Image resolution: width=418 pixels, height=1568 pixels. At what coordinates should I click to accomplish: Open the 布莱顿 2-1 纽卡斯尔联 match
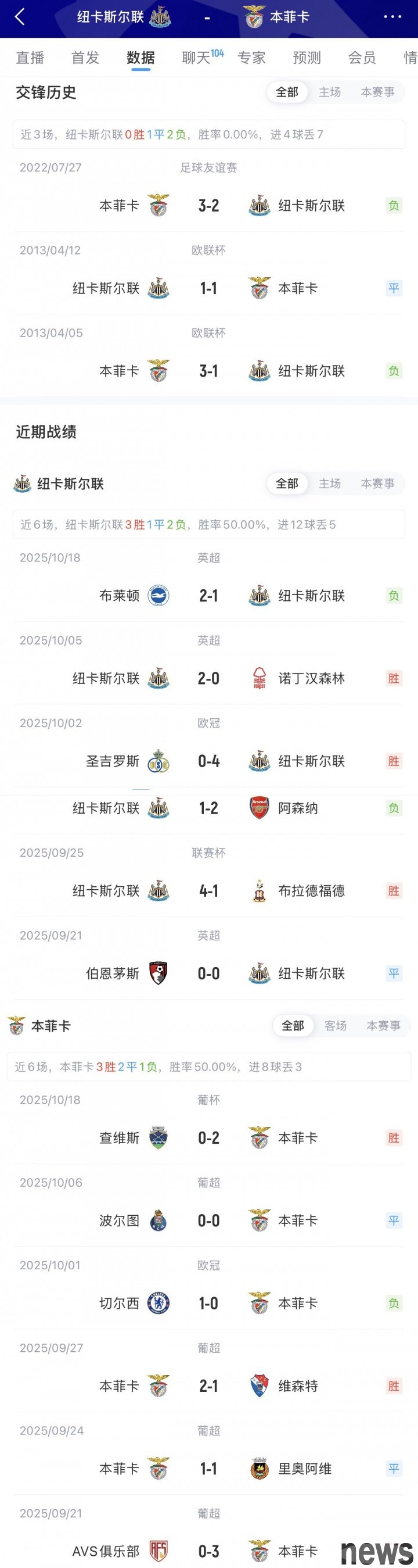(x=208, y=596)
